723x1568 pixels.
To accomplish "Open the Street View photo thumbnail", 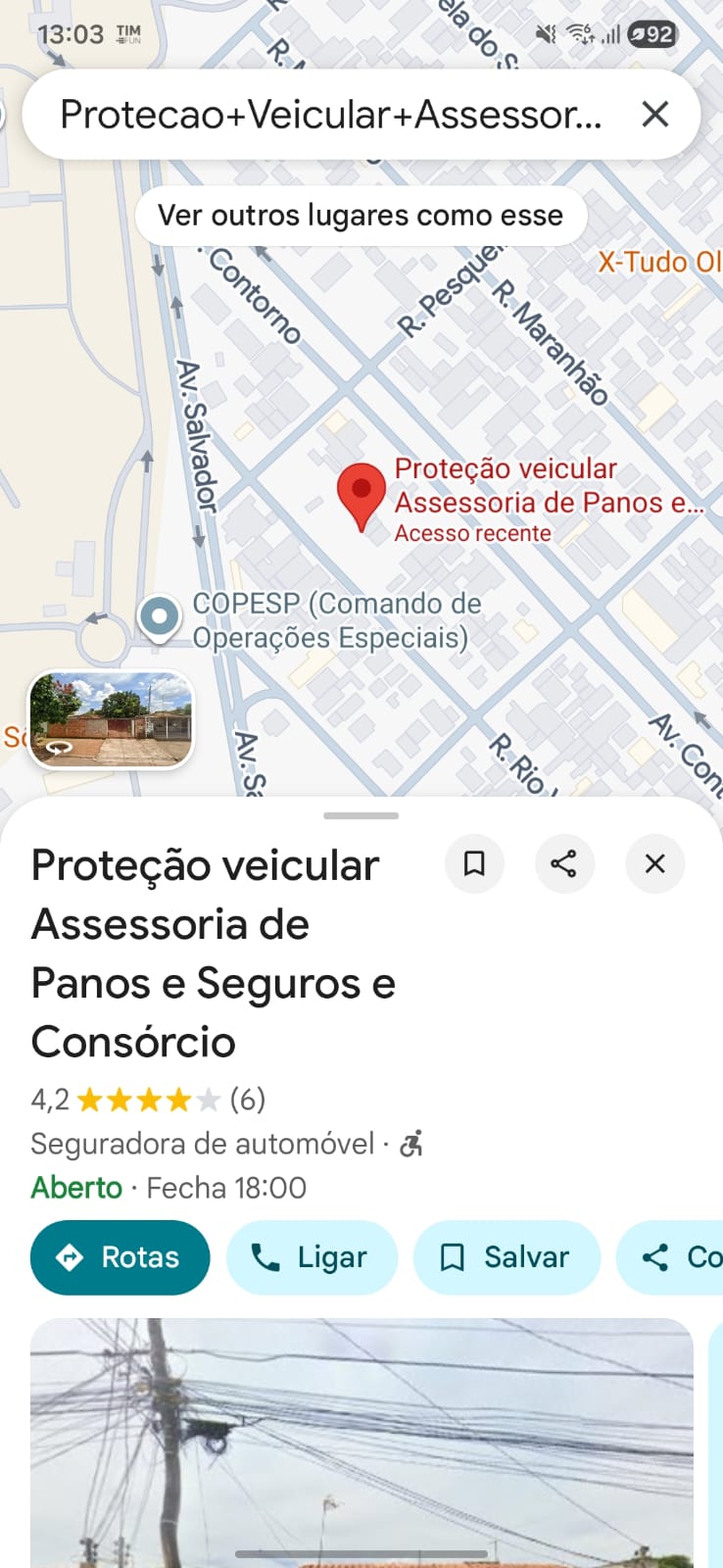I will coord(112,719).
